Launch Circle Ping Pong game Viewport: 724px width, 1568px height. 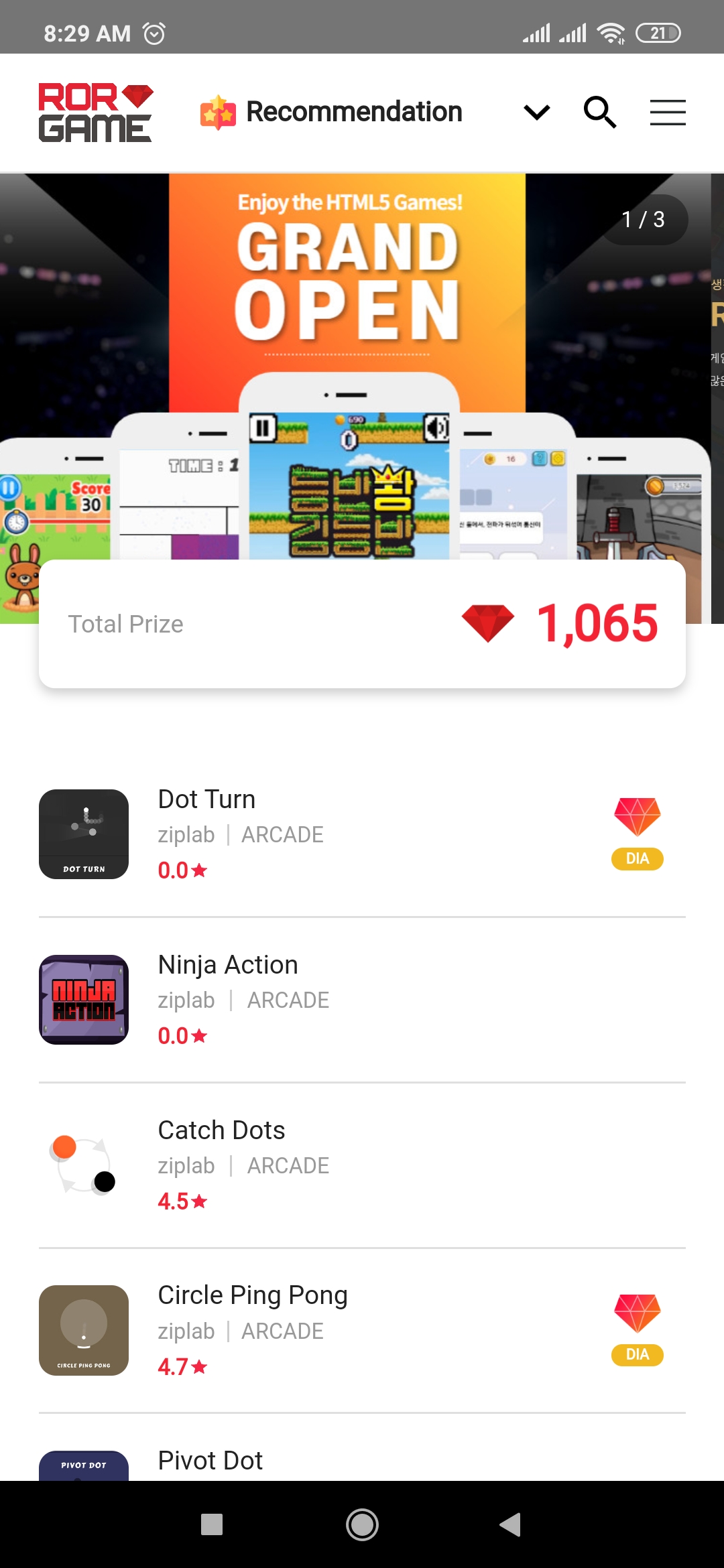(x=252, y=1296)
